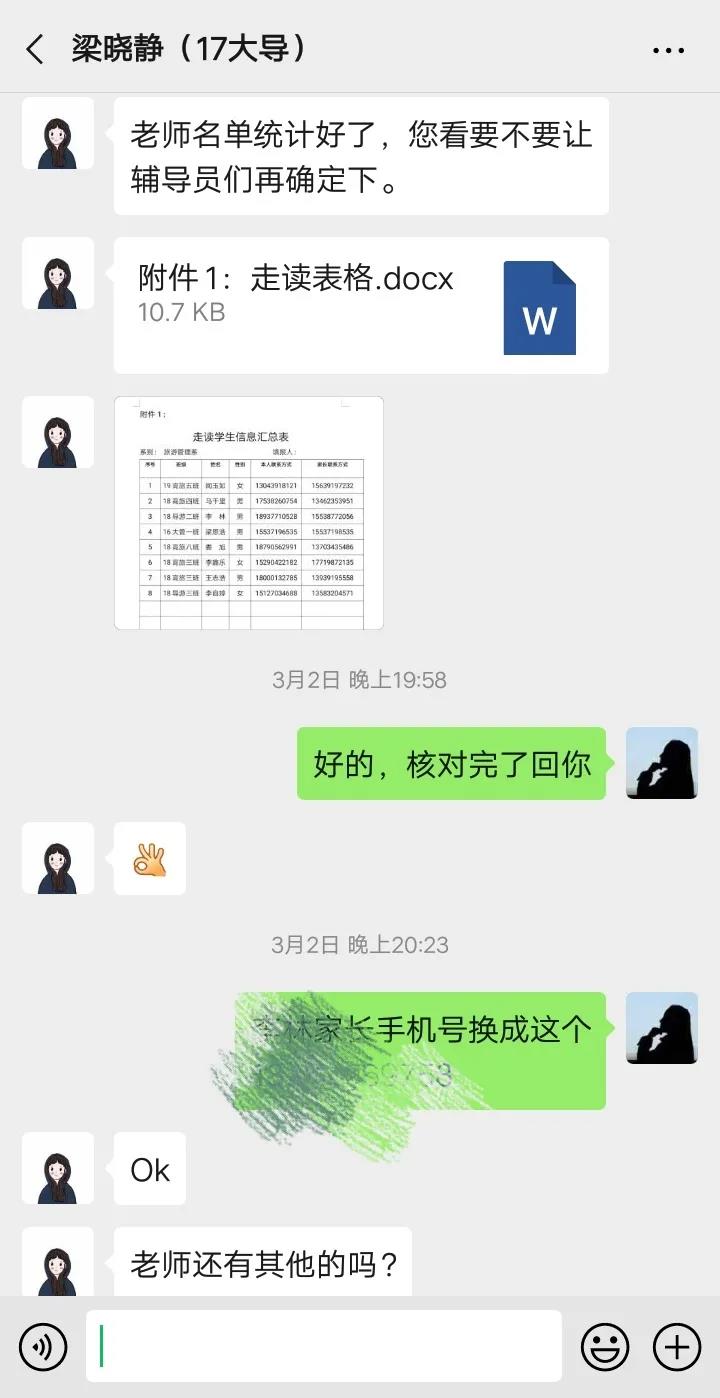Focus the message text field
The height and width of the screenshot is (1398, 720).
tap(324, 1346)
